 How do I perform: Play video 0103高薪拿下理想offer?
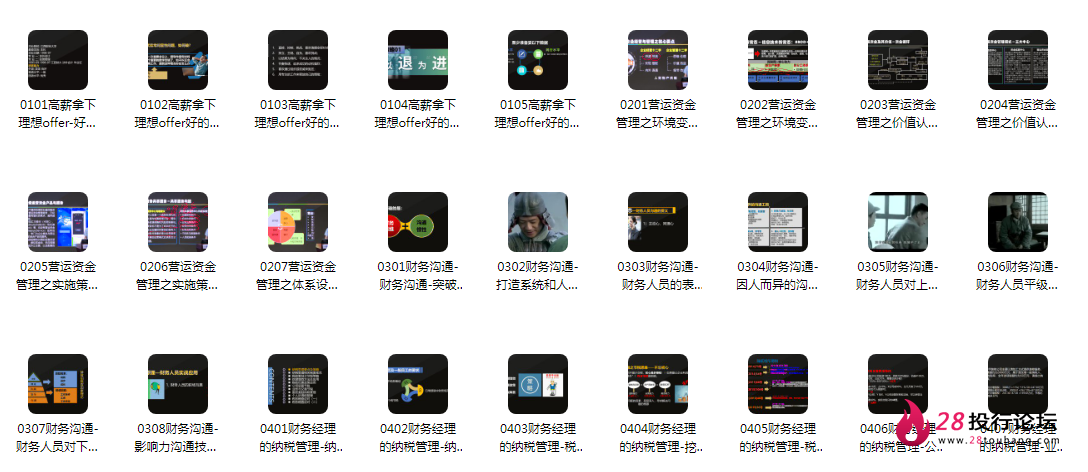point(298,60)
